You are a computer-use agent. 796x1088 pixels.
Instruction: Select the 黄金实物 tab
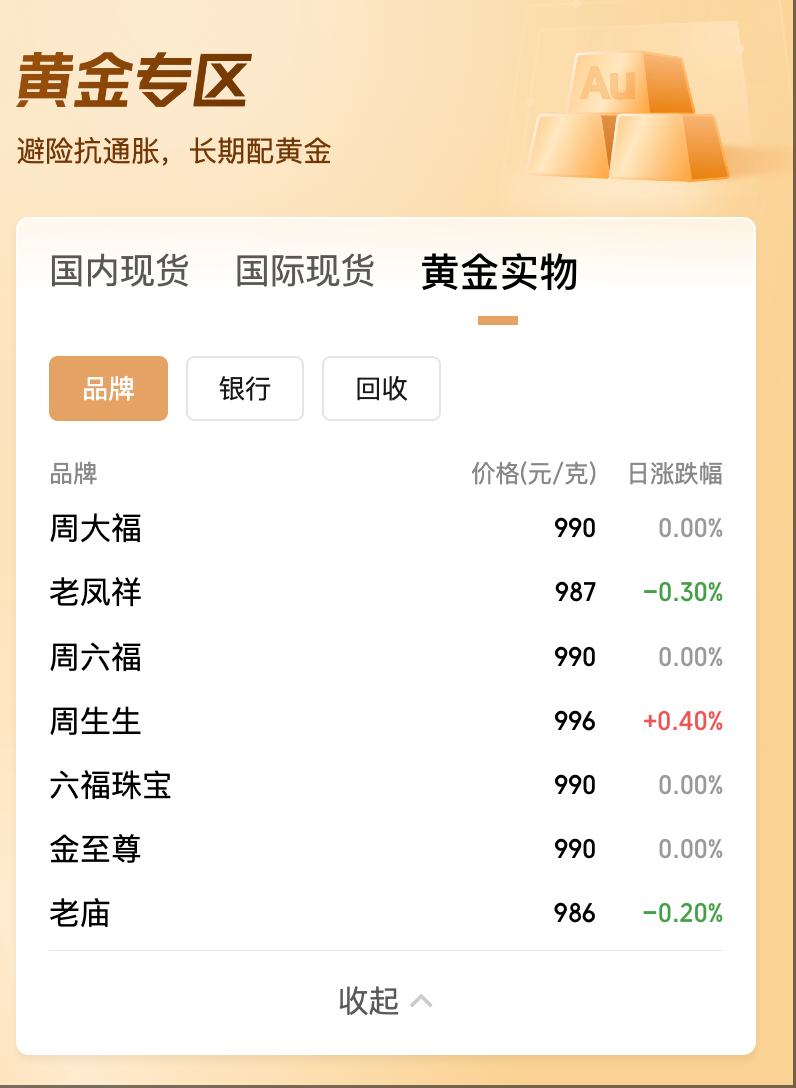tap(499, 272)
